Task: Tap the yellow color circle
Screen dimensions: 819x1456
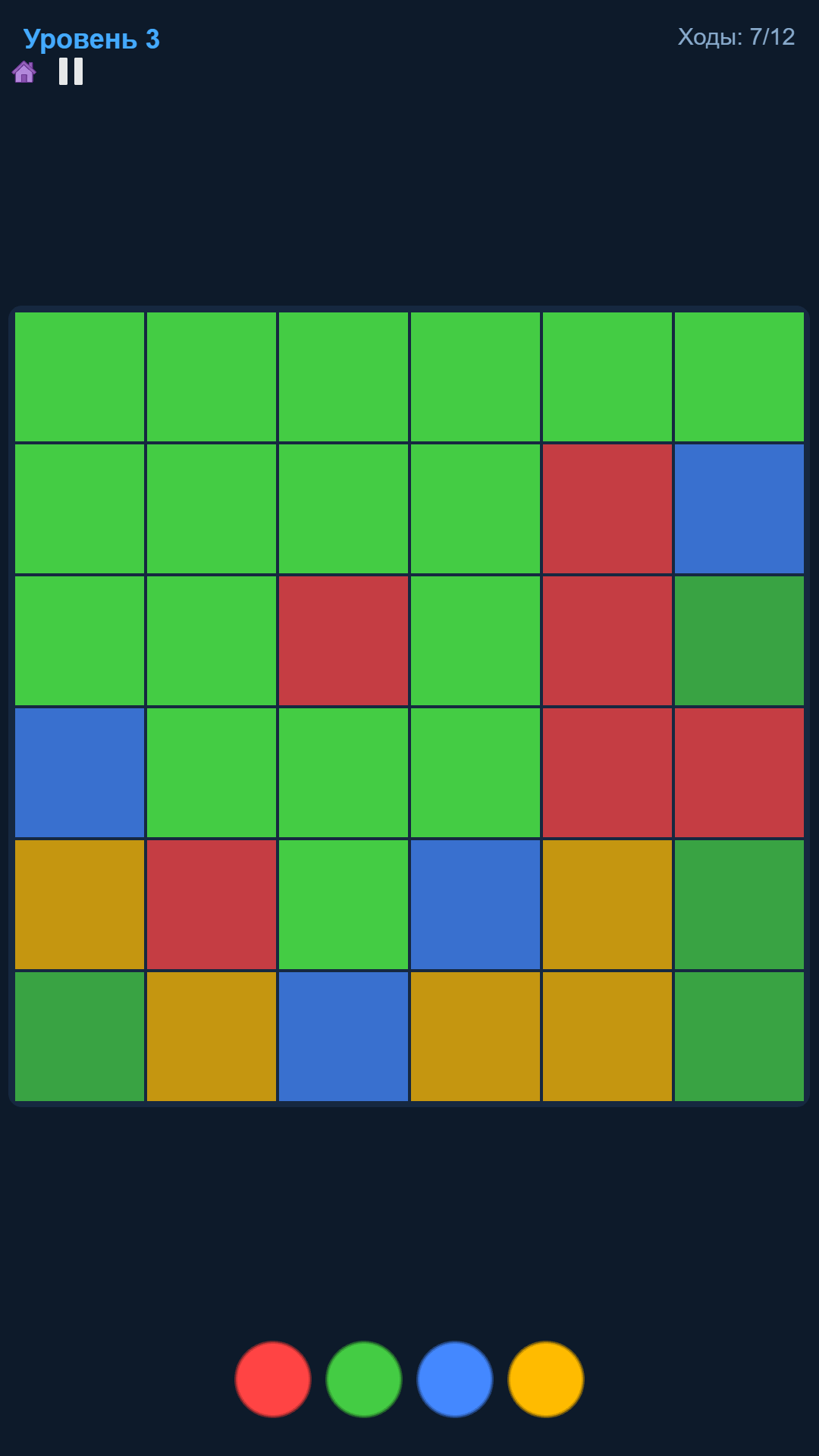Action: (x=546, y=1379)
